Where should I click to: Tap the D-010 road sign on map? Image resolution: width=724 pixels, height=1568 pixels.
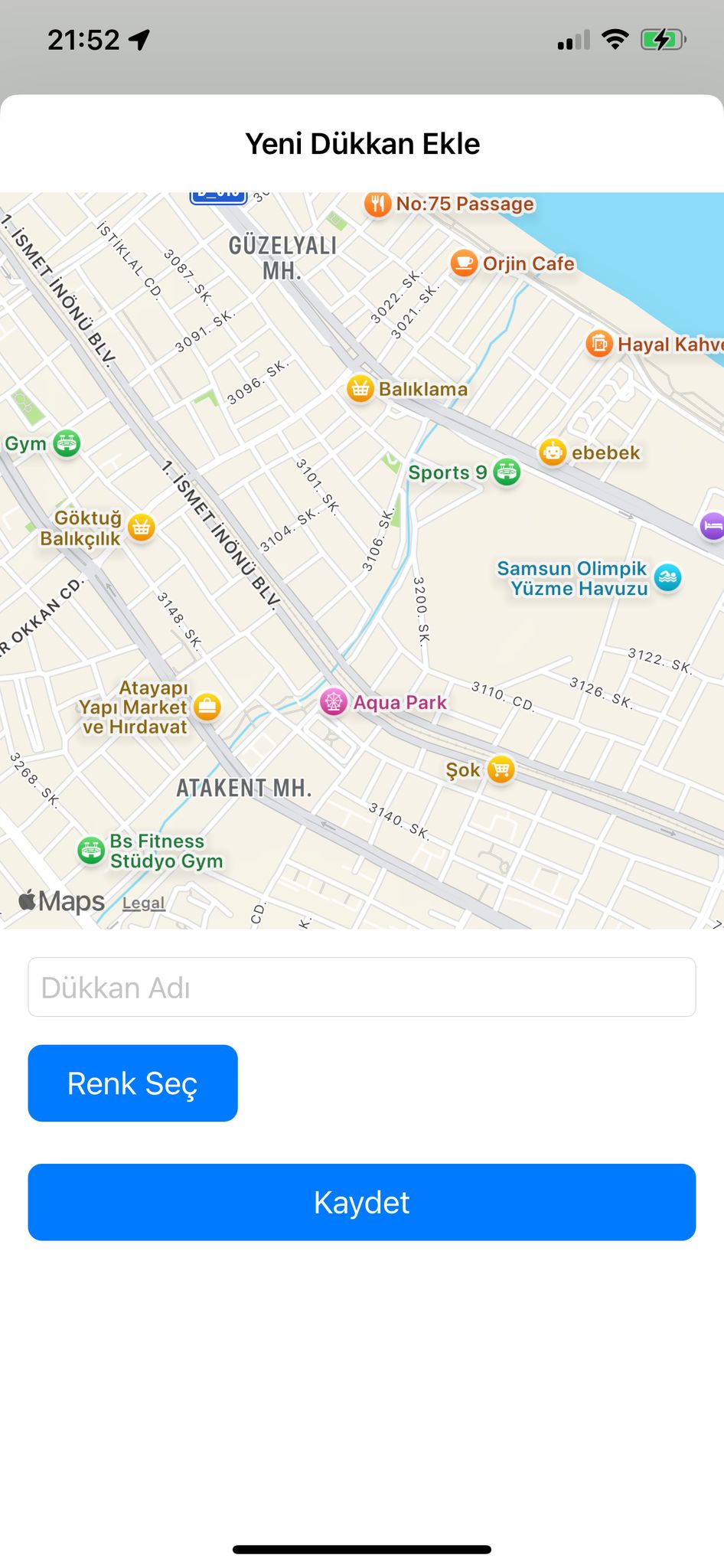(219, 193)
